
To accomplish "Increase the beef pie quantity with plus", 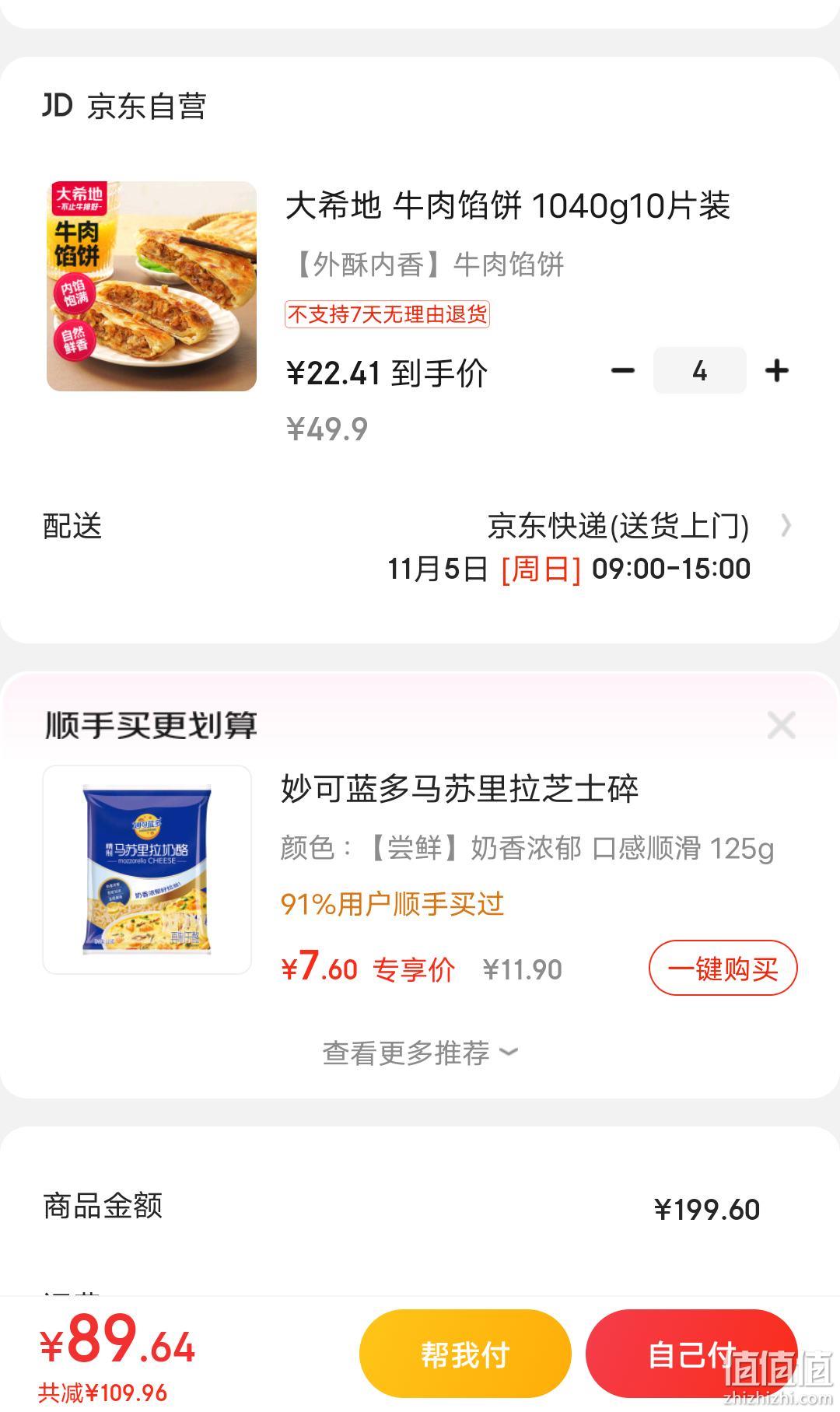I will click(776, 371).
